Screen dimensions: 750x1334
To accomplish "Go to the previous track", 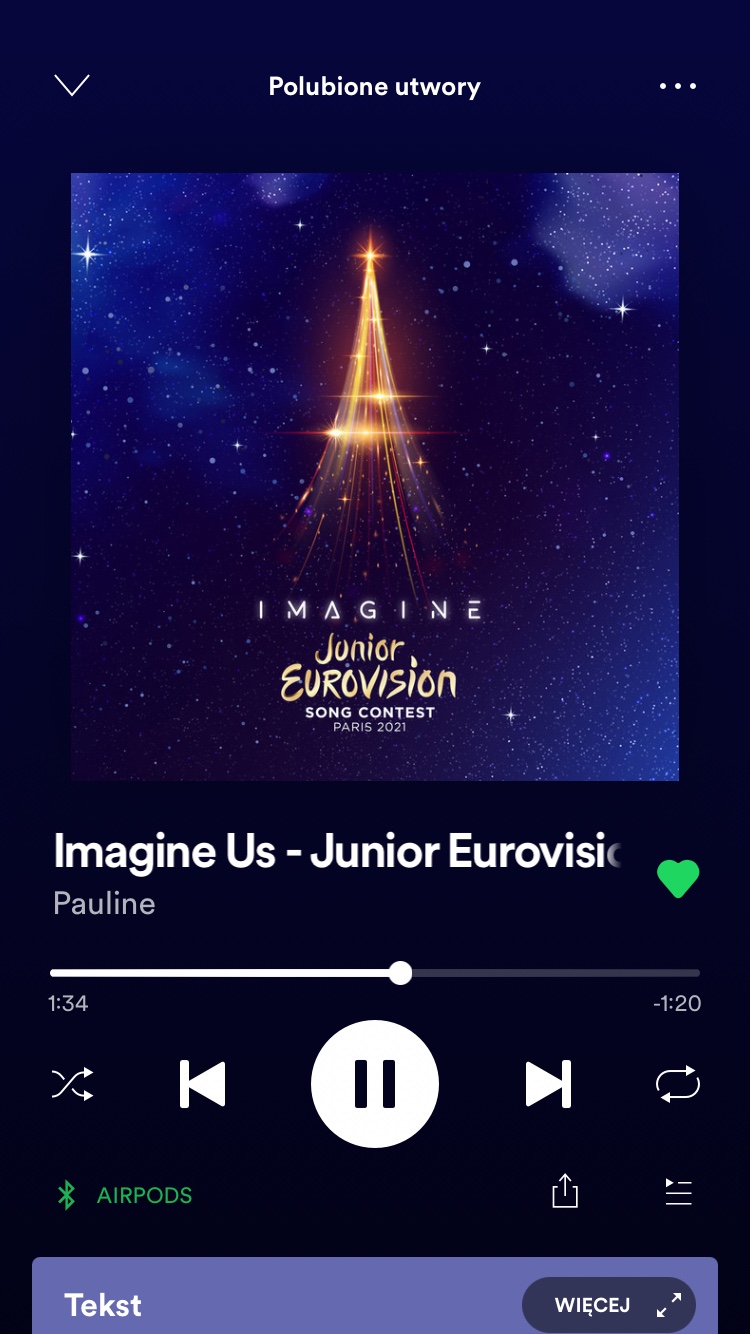I will click(x=202, y=1084).
